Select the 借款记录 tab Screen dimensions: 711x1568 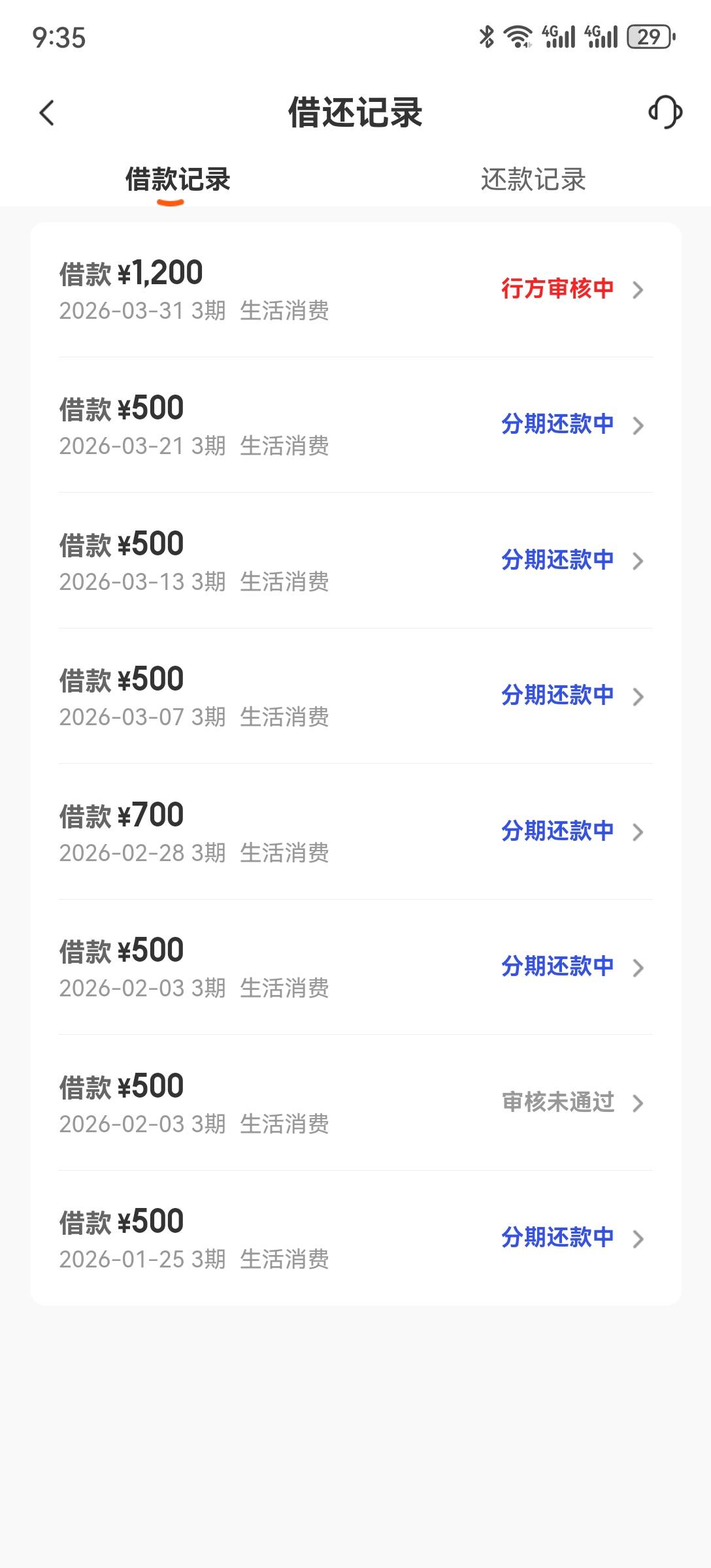(178, 180)
